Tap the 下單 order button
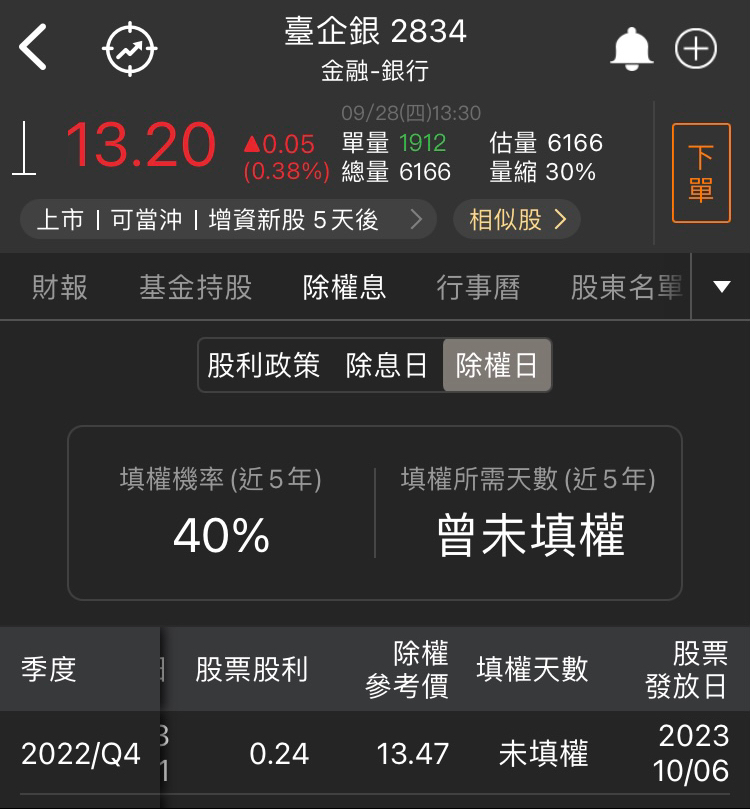Viewport: 750px width, 809px height. (701, 173)
